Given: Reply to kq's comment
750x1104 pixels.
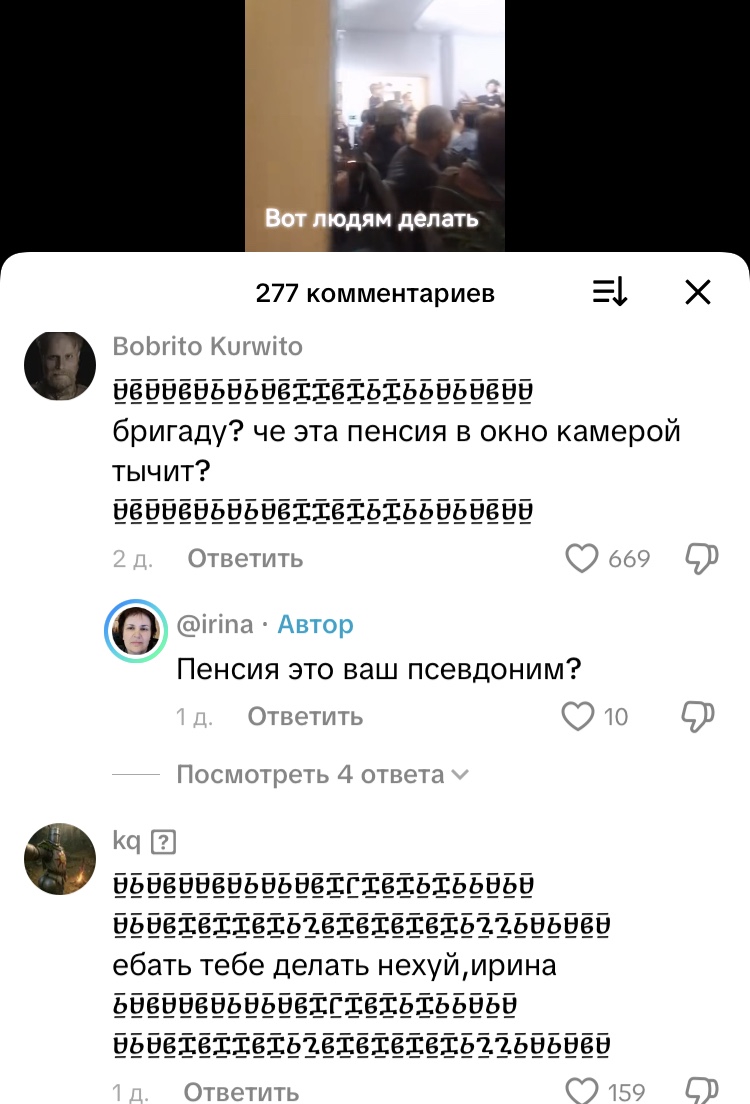Looking at the screenshot, I should [x=241, y=1092].
